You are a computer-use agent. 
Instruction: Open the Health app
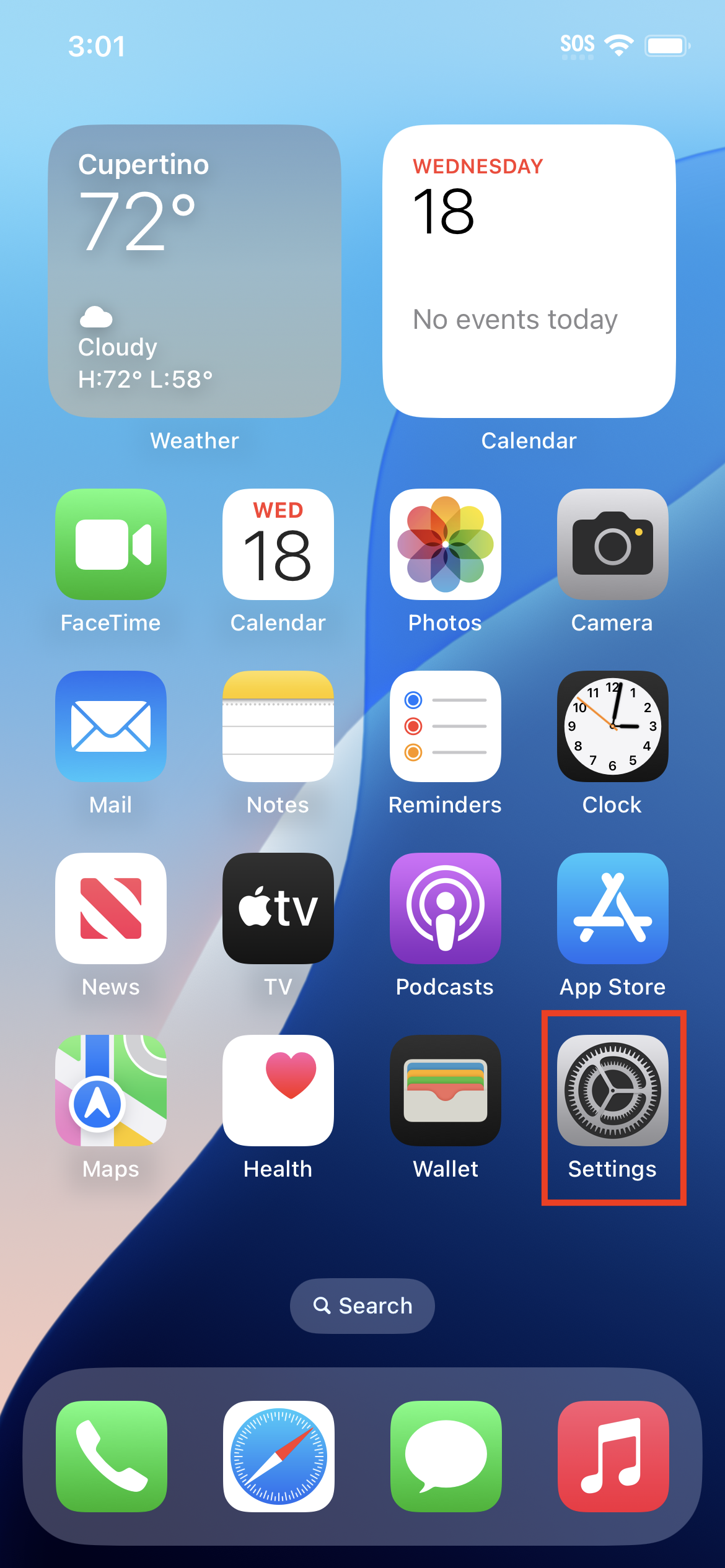(x=278, y=1090)
